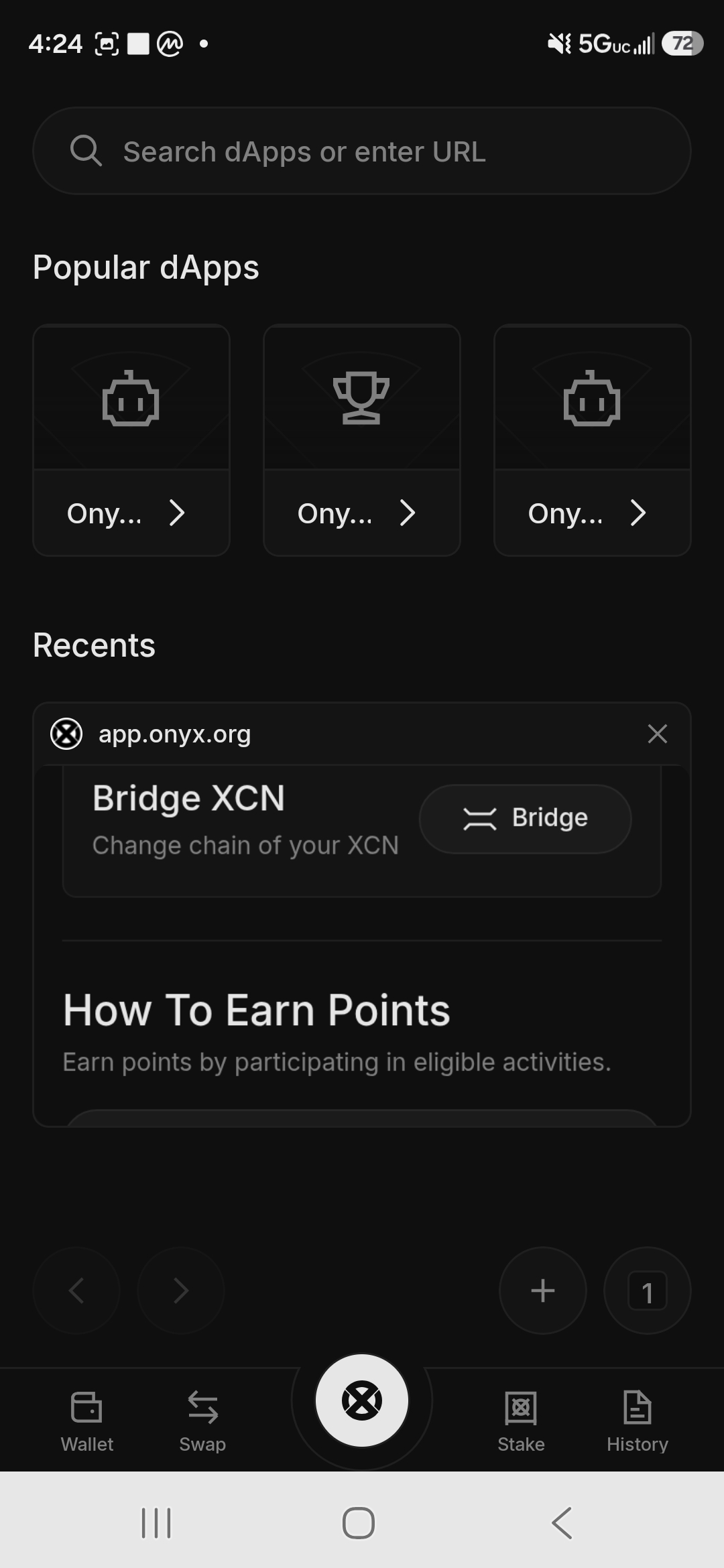724x1568 pixels.
Task: Open the trophy icon dApp card
Action: [362, 440]
